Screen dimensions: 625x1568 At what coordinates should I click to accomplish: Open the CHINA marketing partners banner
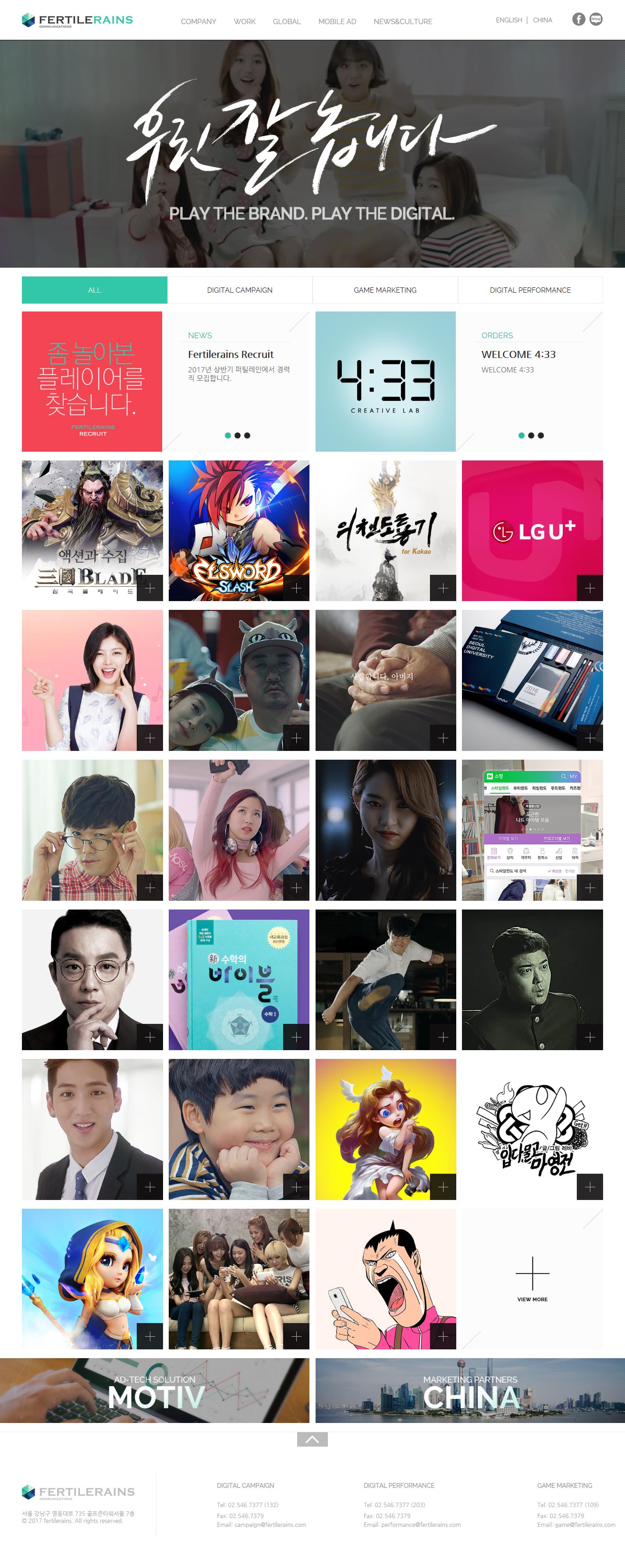(470, 1390)
